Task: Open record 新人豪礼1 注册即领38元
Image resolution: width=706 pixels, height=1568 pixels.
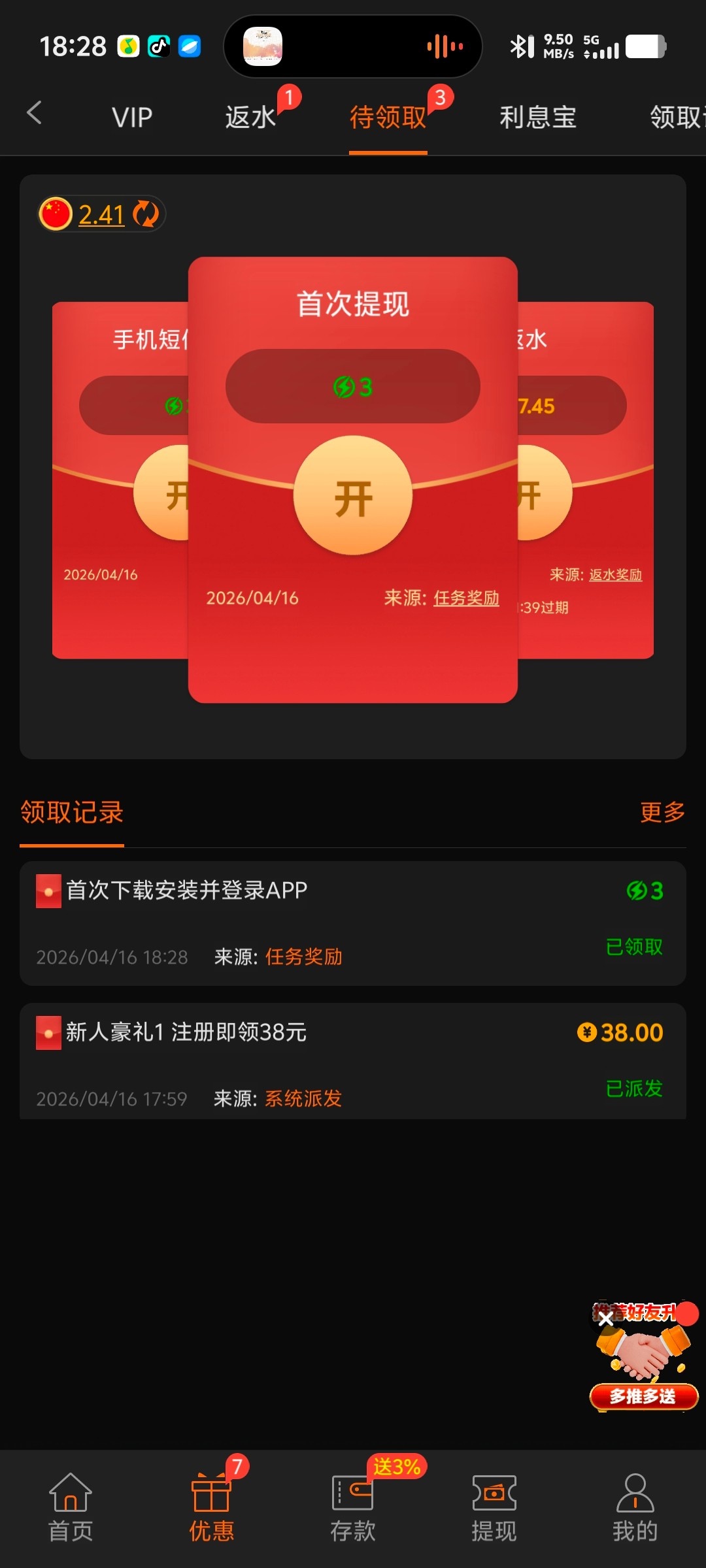Action: [x=353, y=1062]
